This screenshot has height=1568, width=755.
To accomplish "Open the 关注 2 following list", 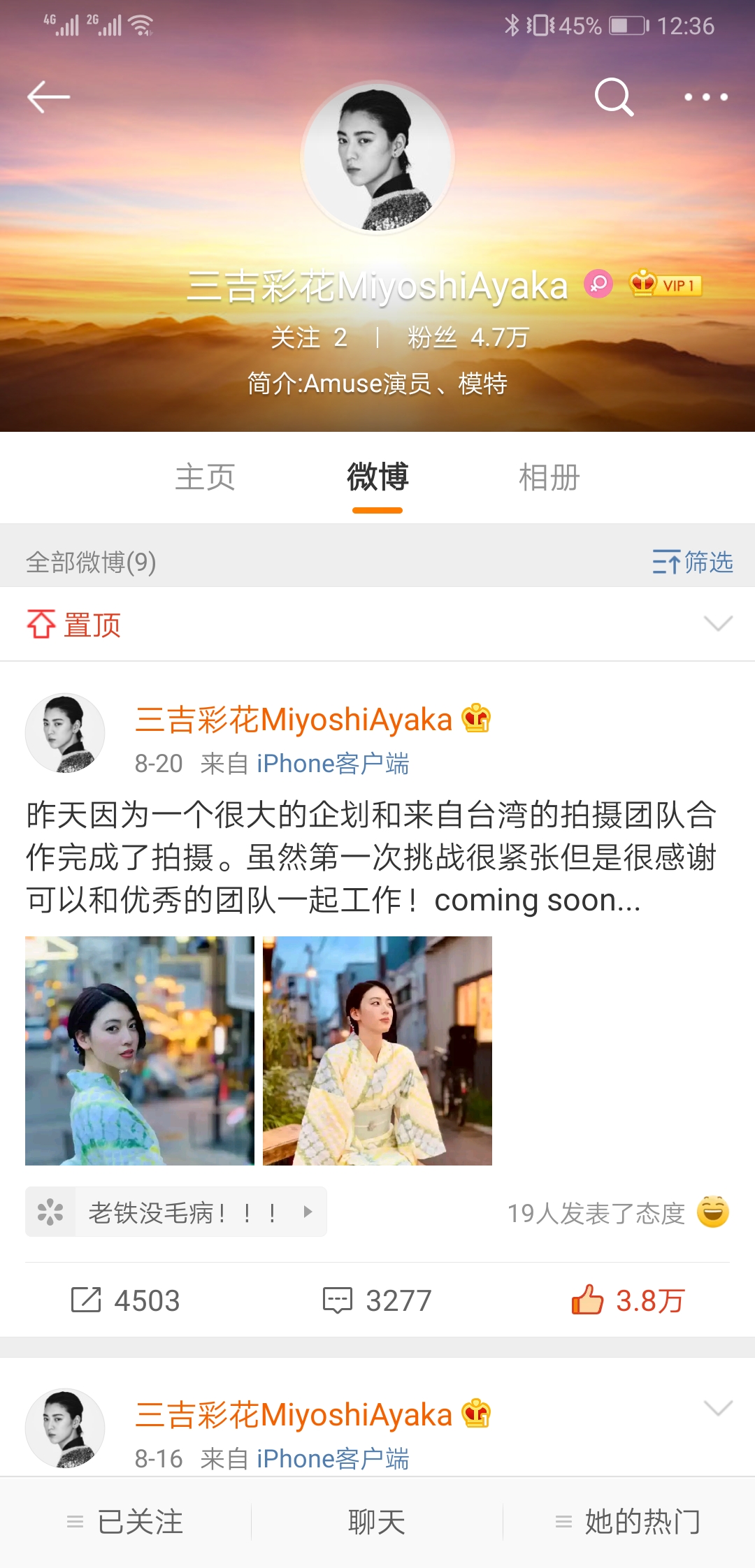I will click(x=308, y=337).
